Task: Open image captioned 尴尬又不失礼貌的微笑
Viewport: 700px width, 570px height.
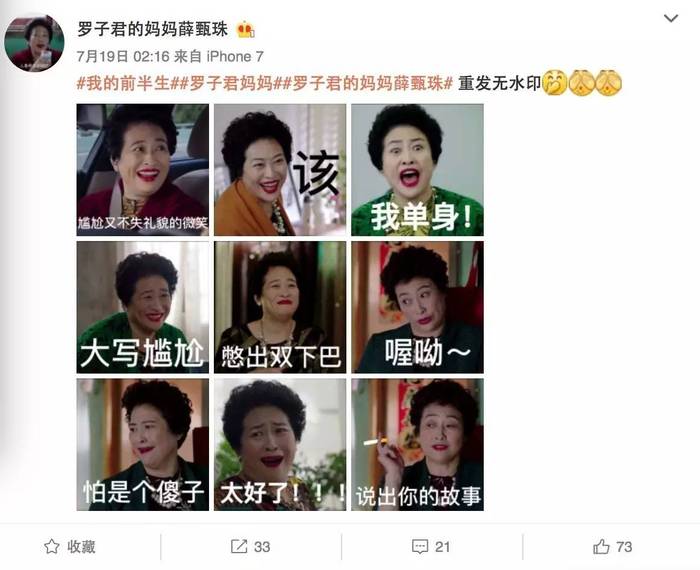Action: click(x=143, y=170)
